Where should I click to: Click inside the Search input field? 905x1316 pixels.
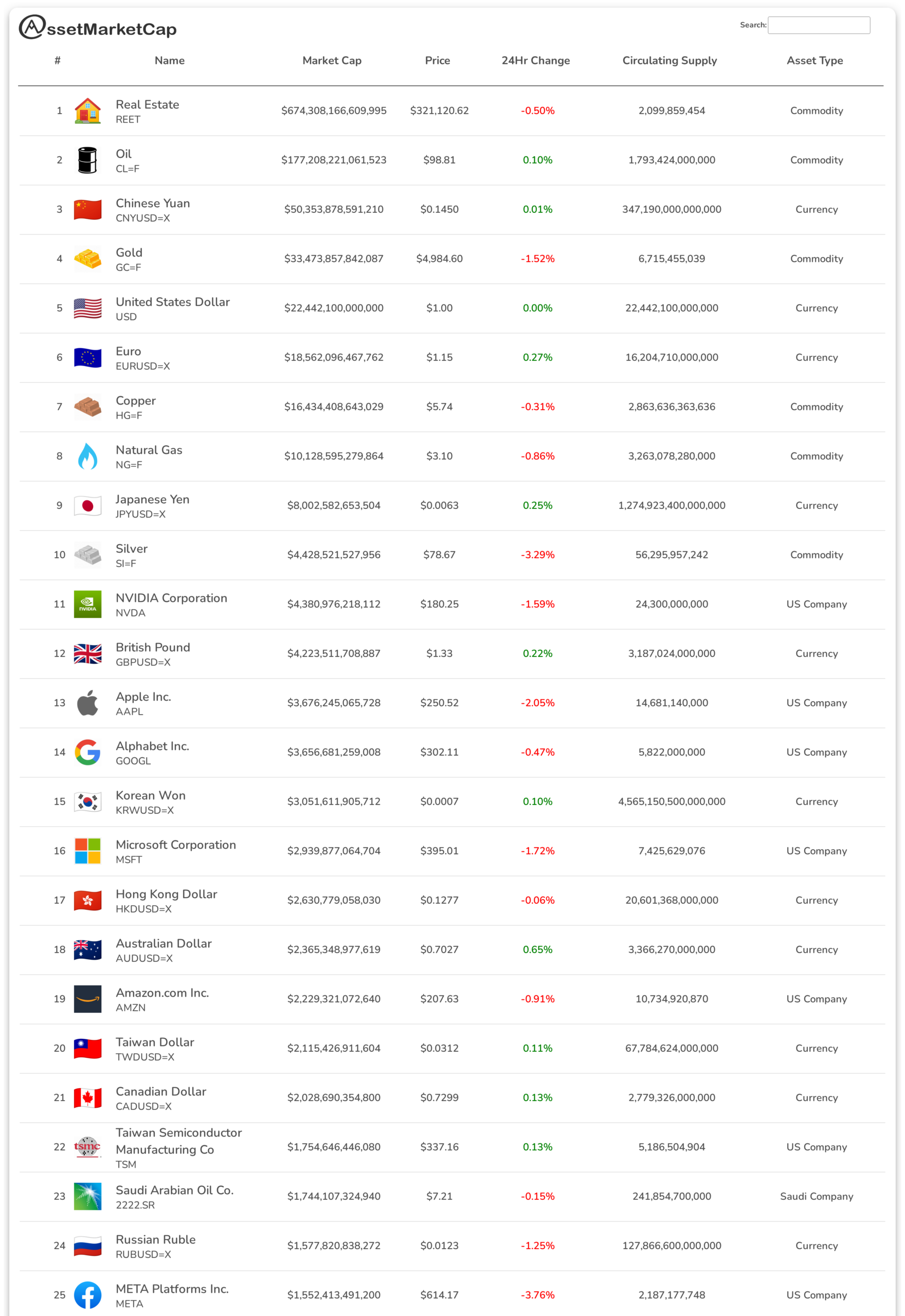click(819, 26)
